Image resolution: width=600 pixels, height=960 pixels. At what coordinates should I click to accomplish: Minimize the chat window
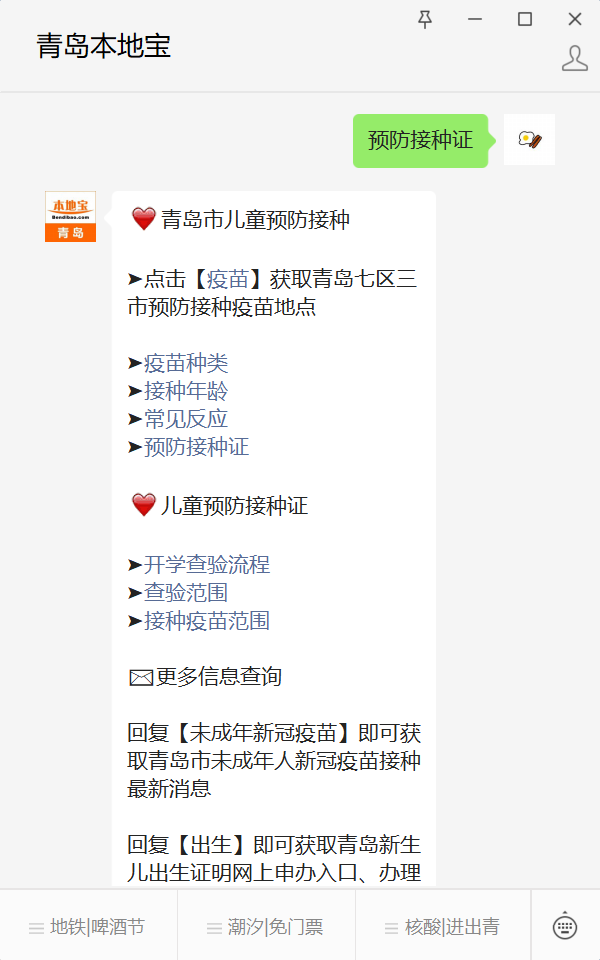pos(475,19)
